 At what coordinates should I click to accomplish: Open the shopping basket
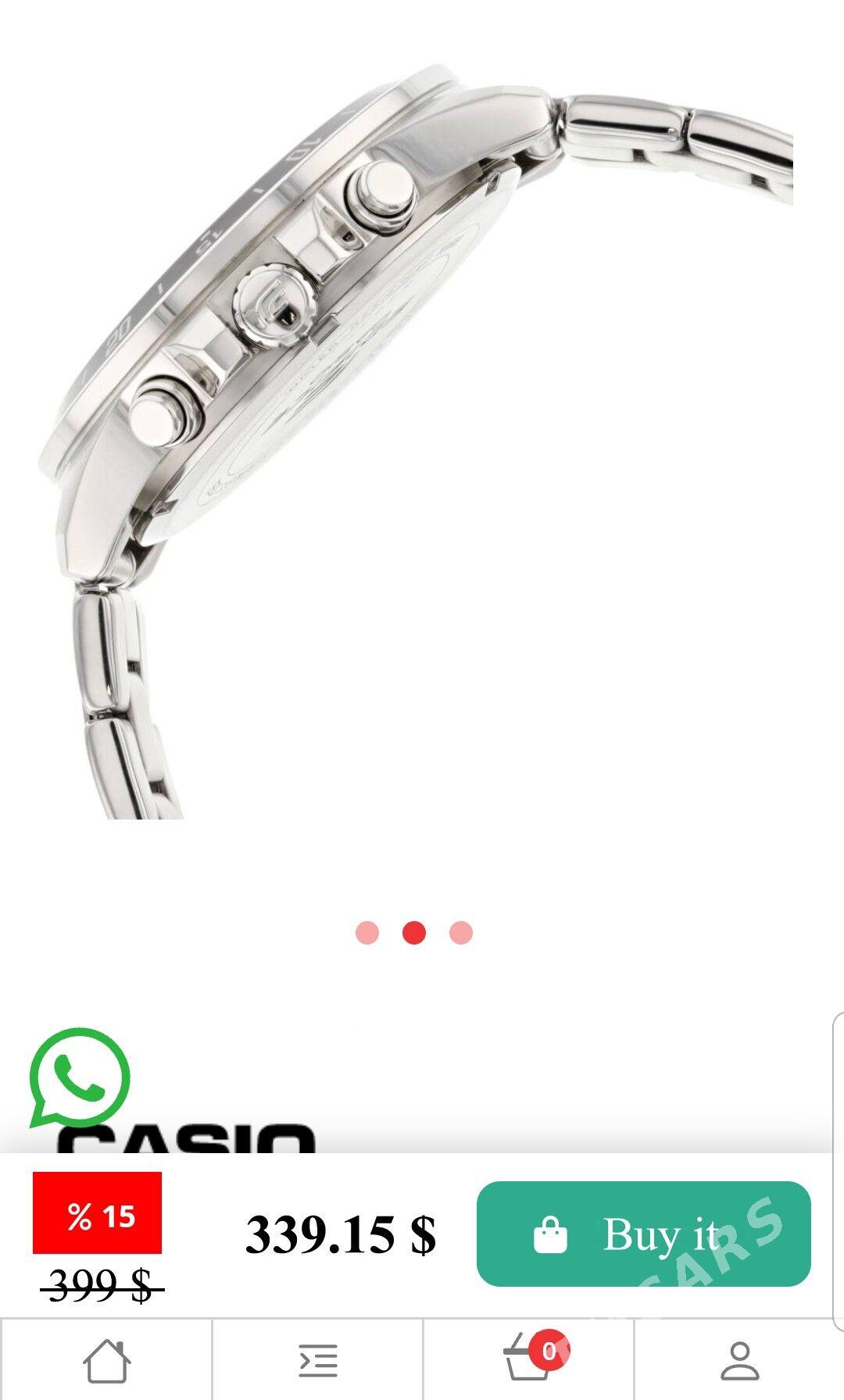coord(528,1360)
